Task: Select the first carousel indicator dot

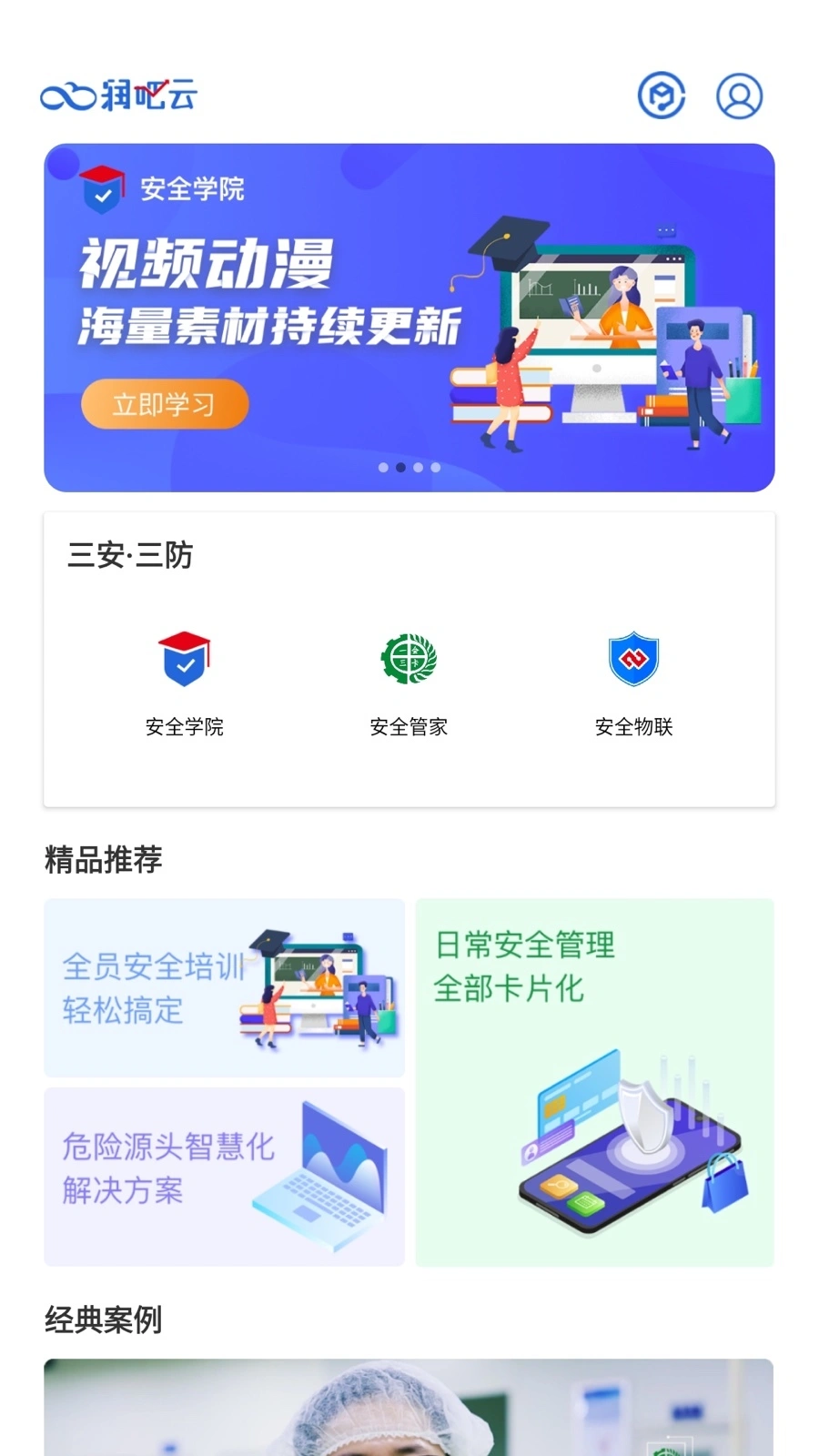Action: click(382, 467)
